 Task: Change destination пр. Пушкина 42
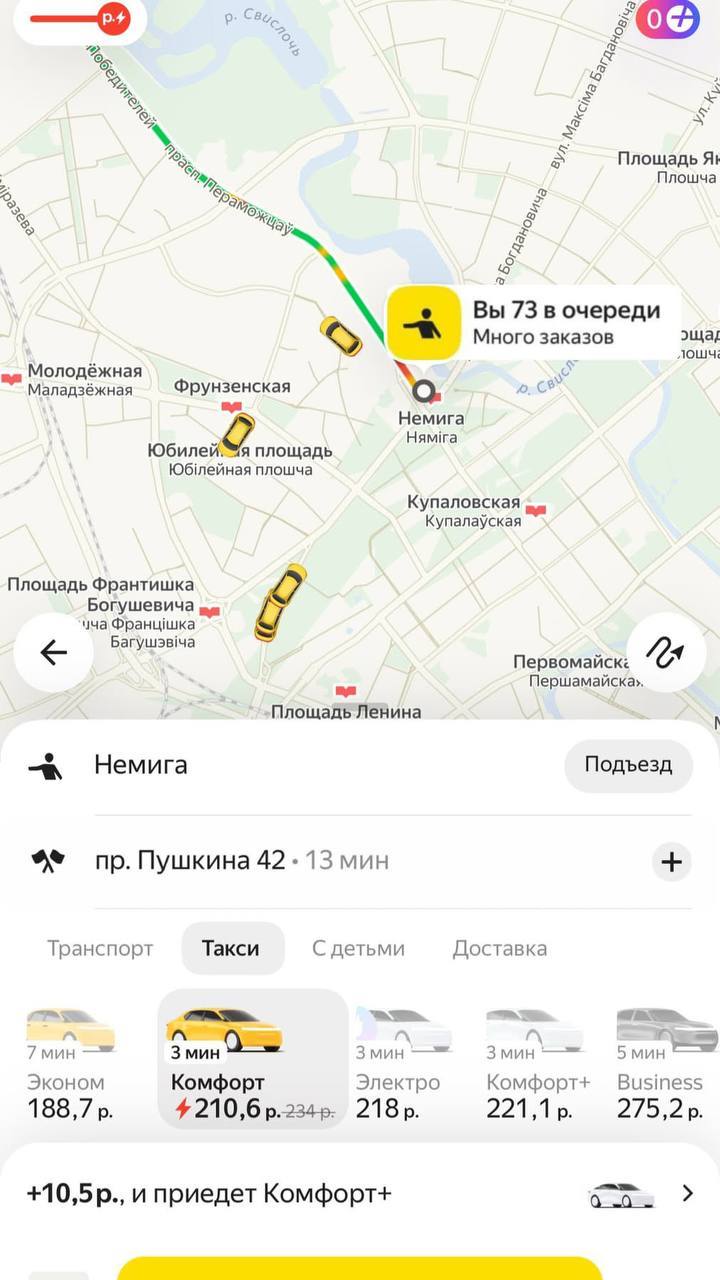coord(190,861)
